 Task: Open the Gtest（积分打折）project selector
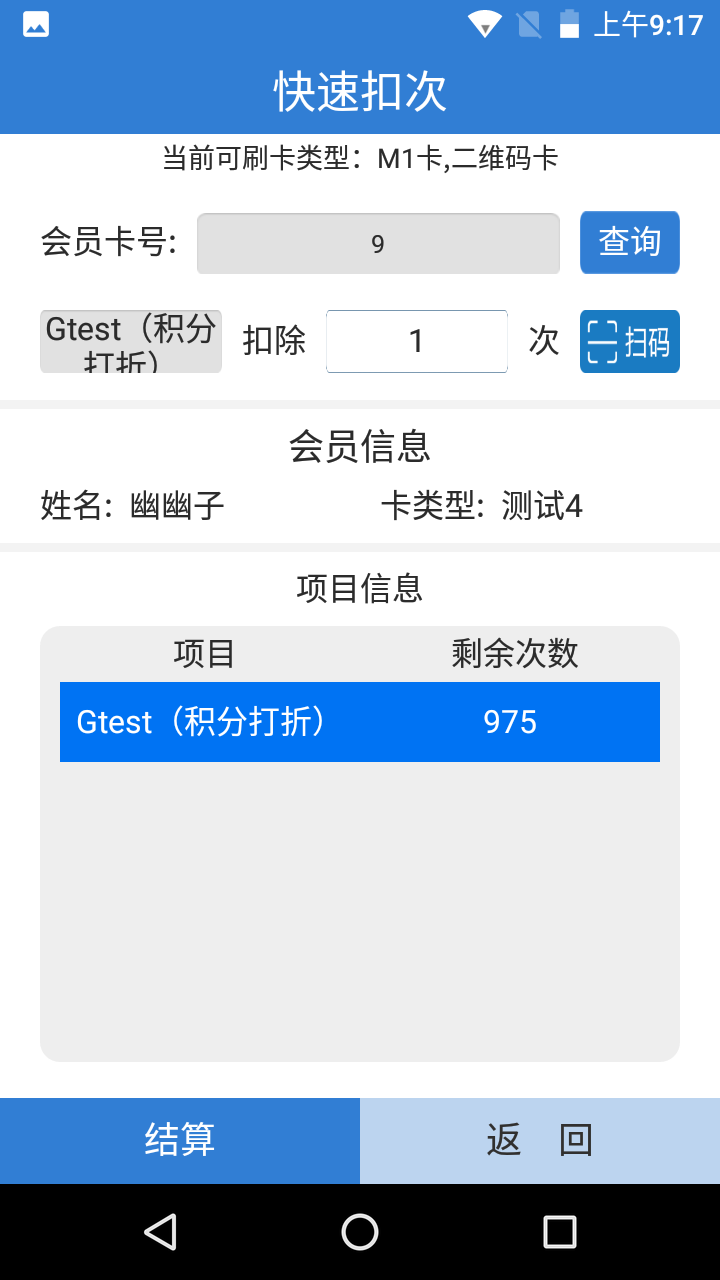pos(131,342)
